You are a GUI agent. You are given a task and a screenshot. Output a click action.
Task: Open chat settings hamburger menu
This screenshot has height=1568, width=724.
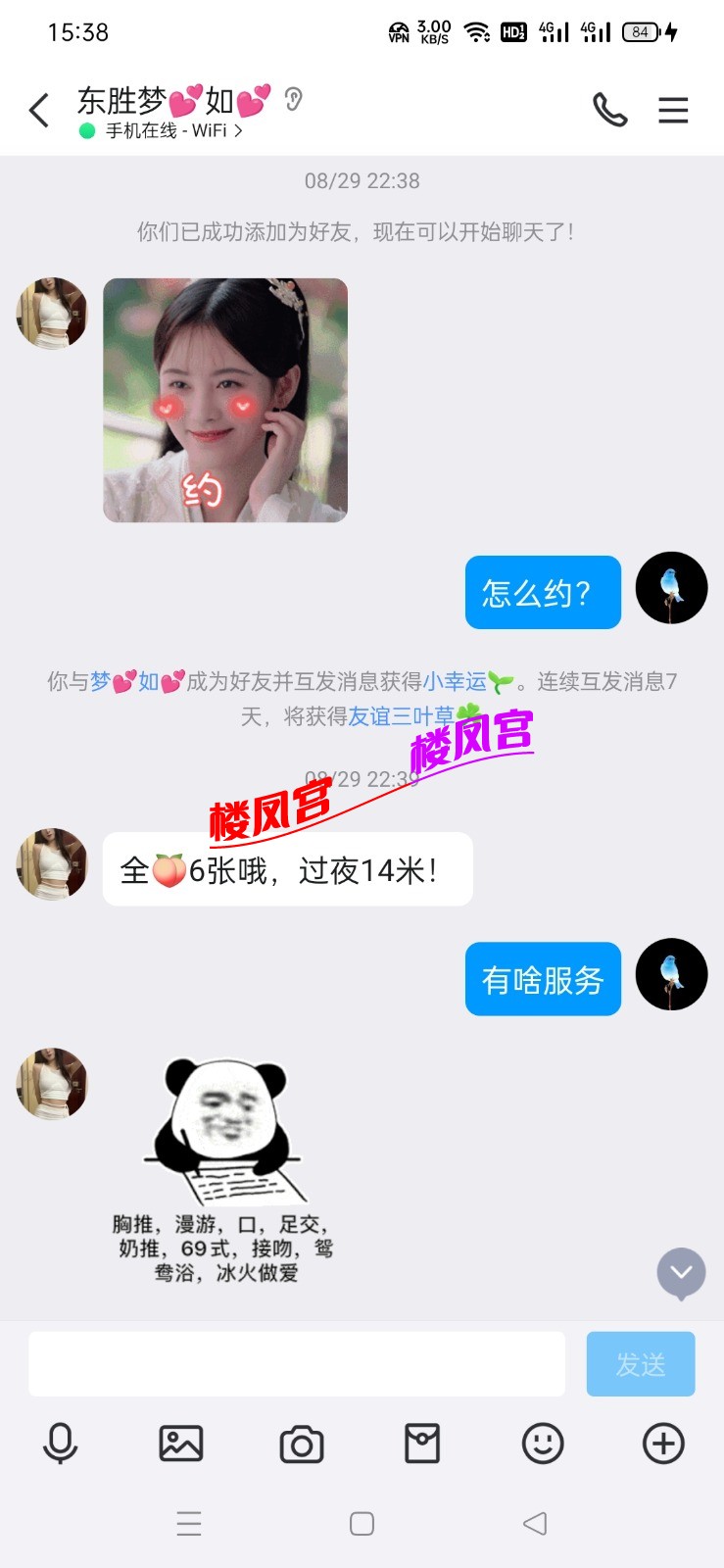(x=673, y=111)
